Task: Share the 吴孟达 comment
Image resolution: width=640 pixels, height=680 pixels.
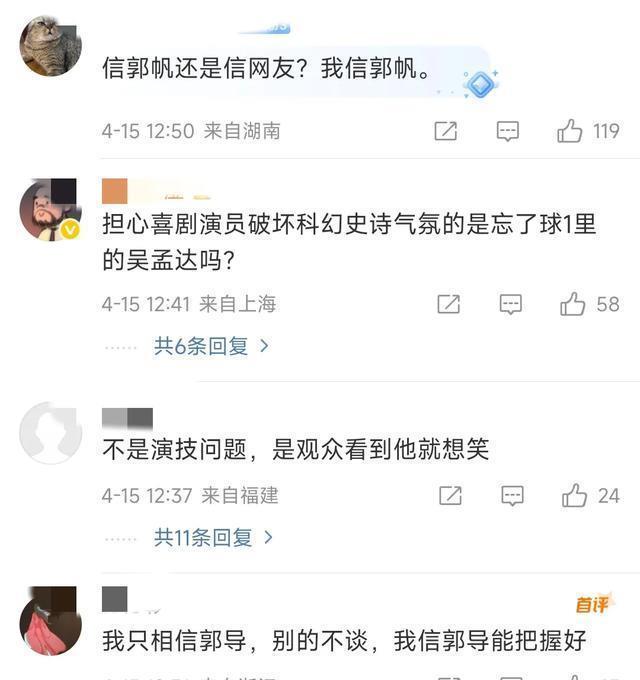Action: (x=449, y=304)
